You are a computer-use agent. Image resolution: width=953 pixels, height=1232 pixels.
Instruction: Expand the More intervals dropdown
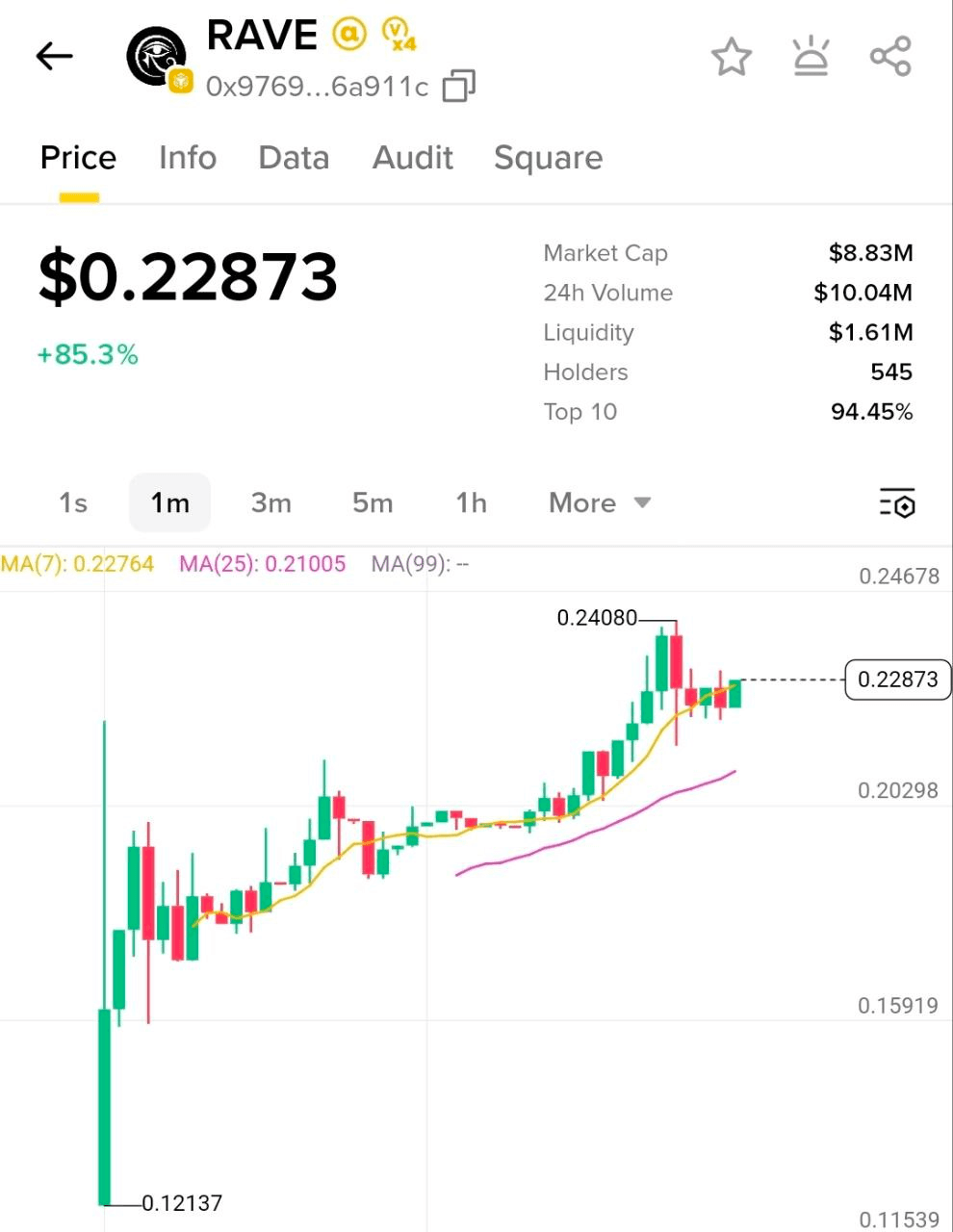[599, 502]
